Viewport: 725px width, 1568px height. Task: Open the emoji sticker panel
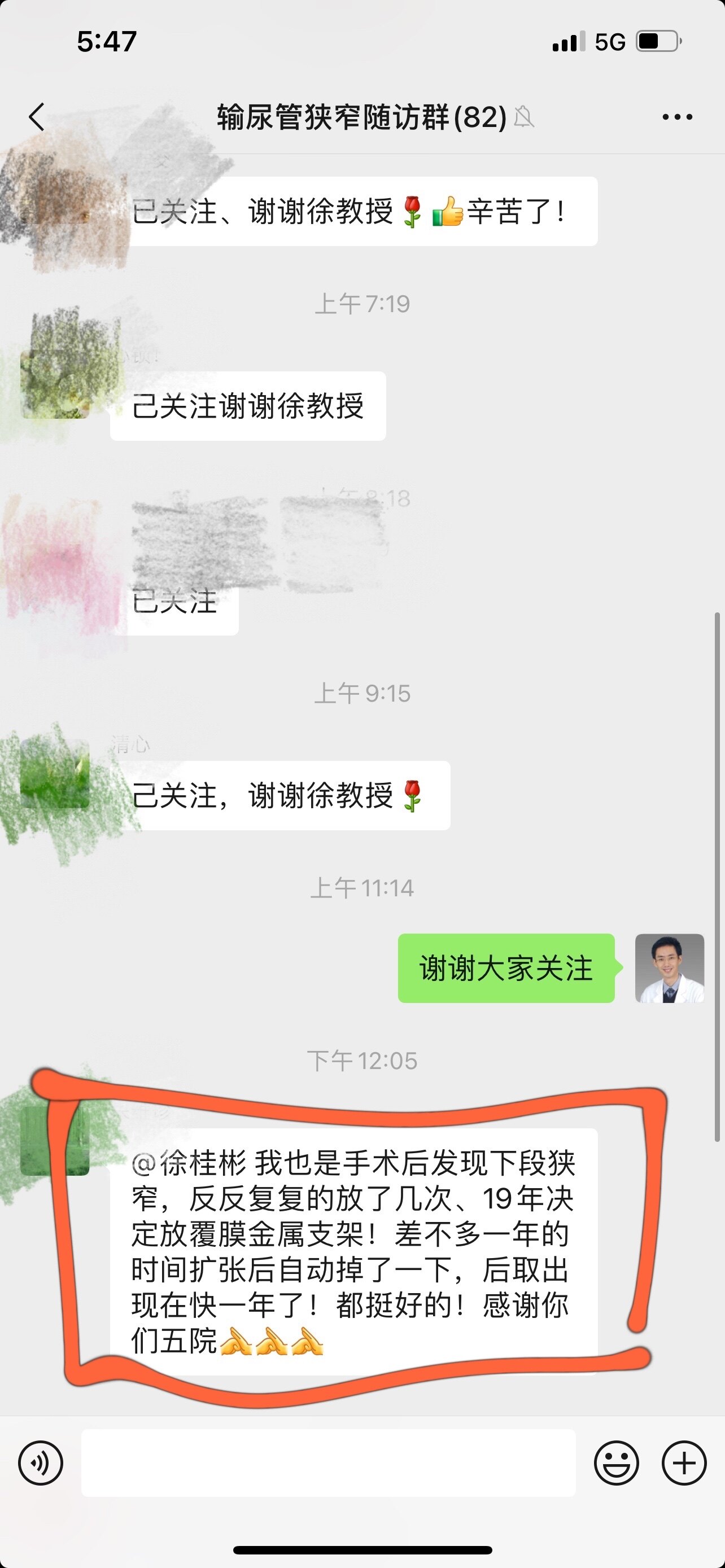coord(616,1462)
